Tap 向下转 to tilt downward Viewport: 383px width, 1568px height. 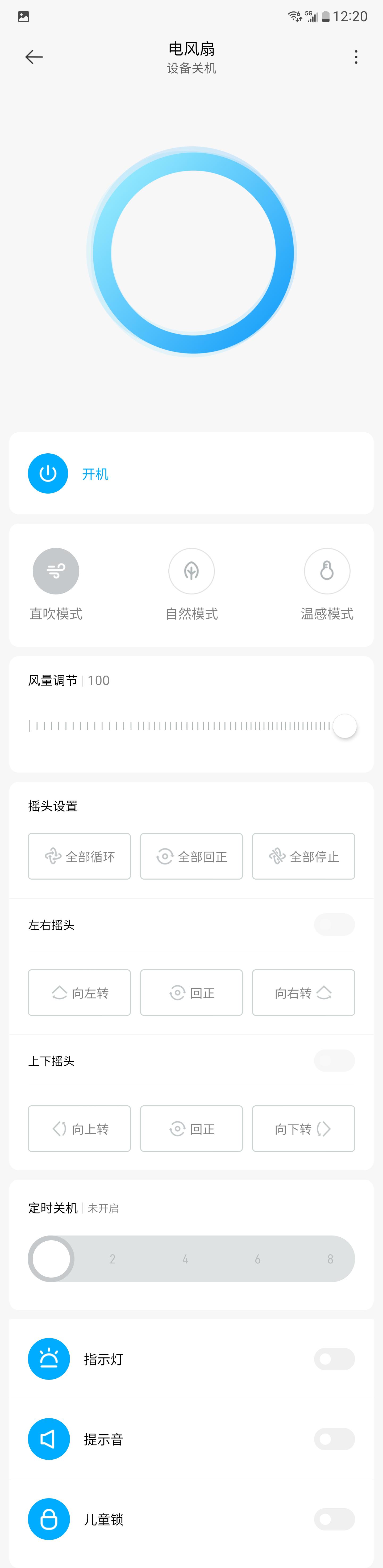coord(303,1129)
